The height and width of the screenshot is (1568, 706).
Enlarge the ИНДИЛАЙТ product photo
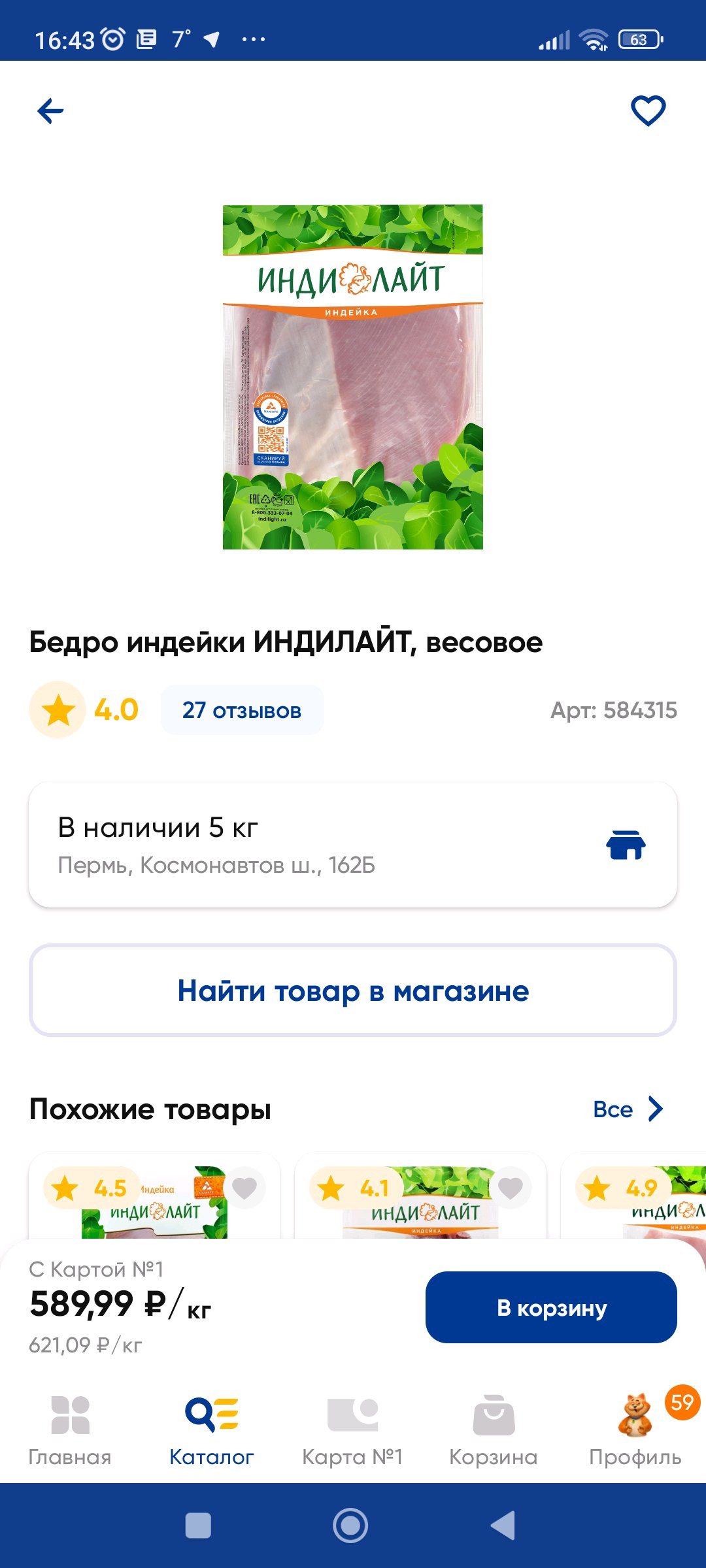click(x=353, y=377)
